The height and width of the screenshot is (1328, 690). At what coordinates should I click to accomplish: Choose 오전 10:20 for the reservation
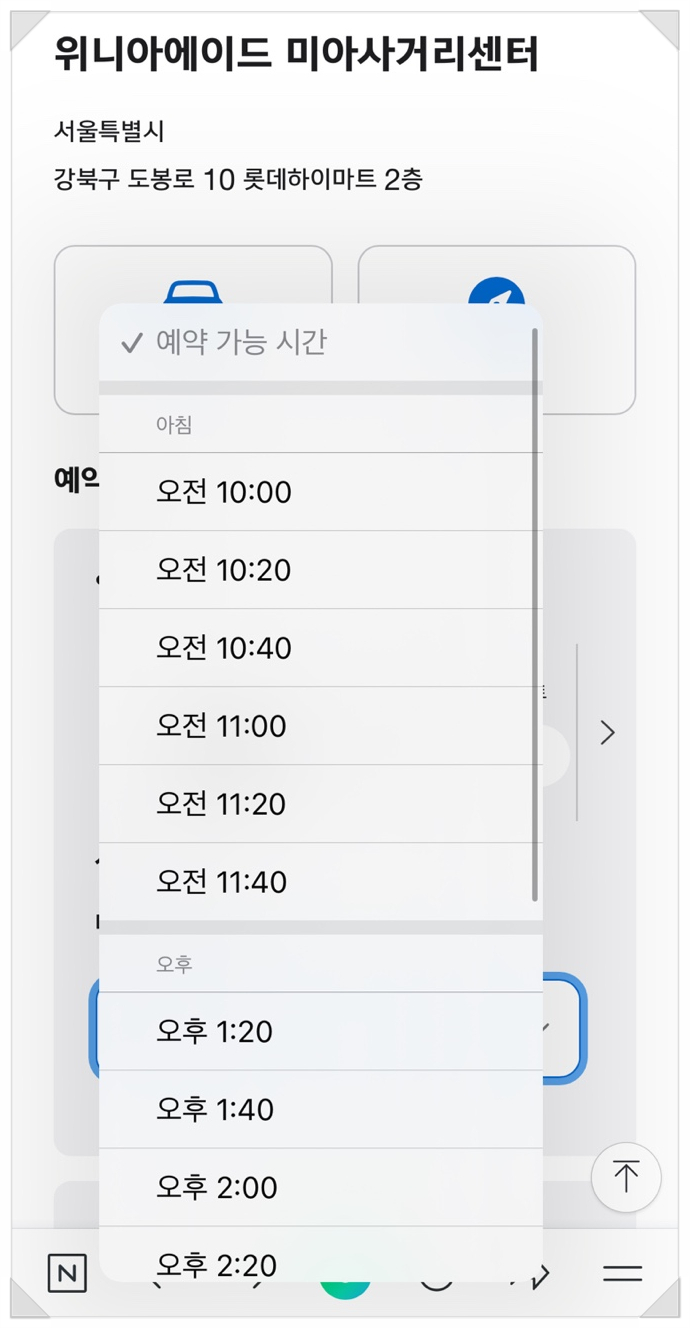point(320,570)
